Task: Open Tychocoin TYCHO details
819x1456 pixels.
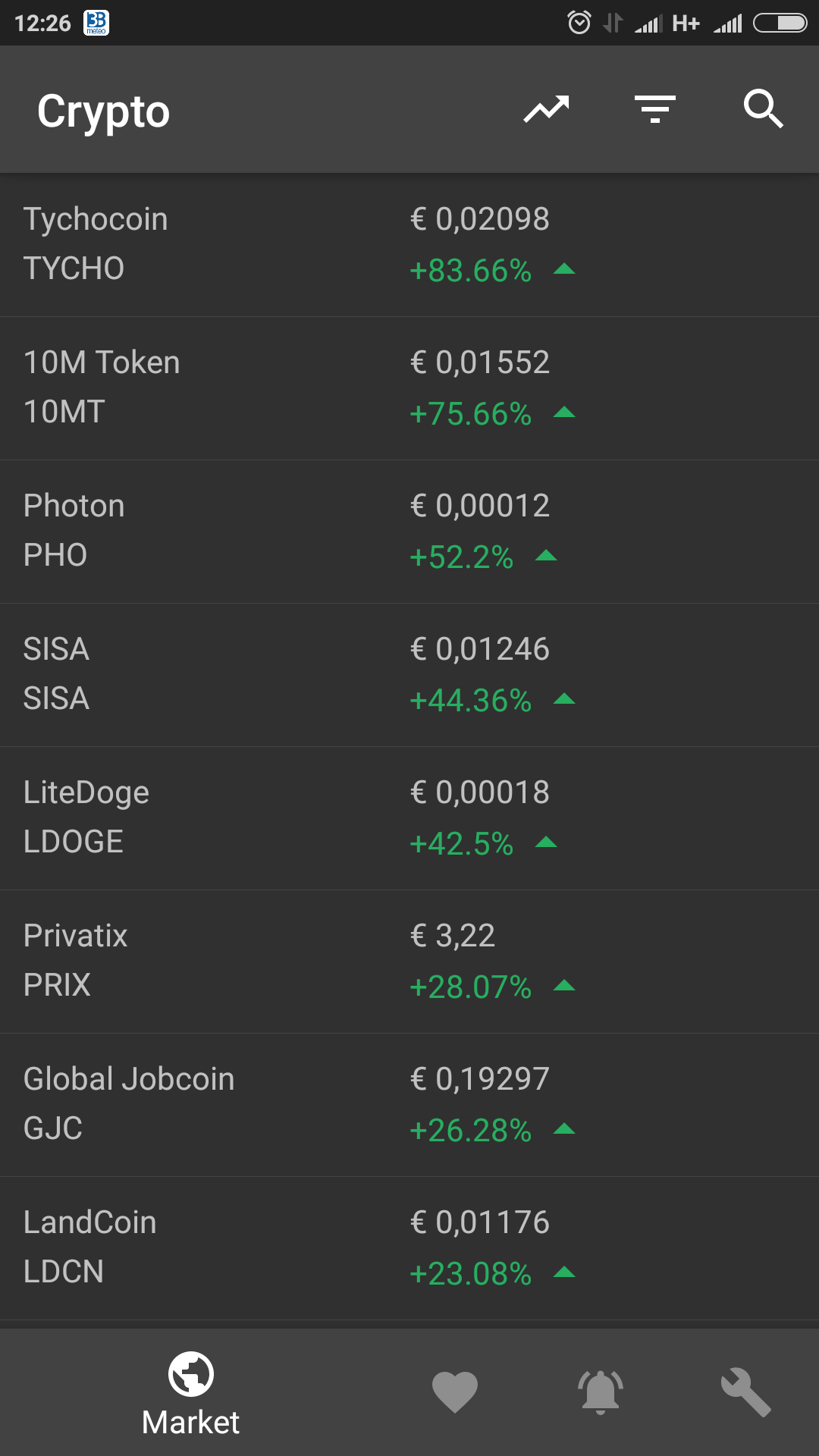Action: (x=409, y=245)
